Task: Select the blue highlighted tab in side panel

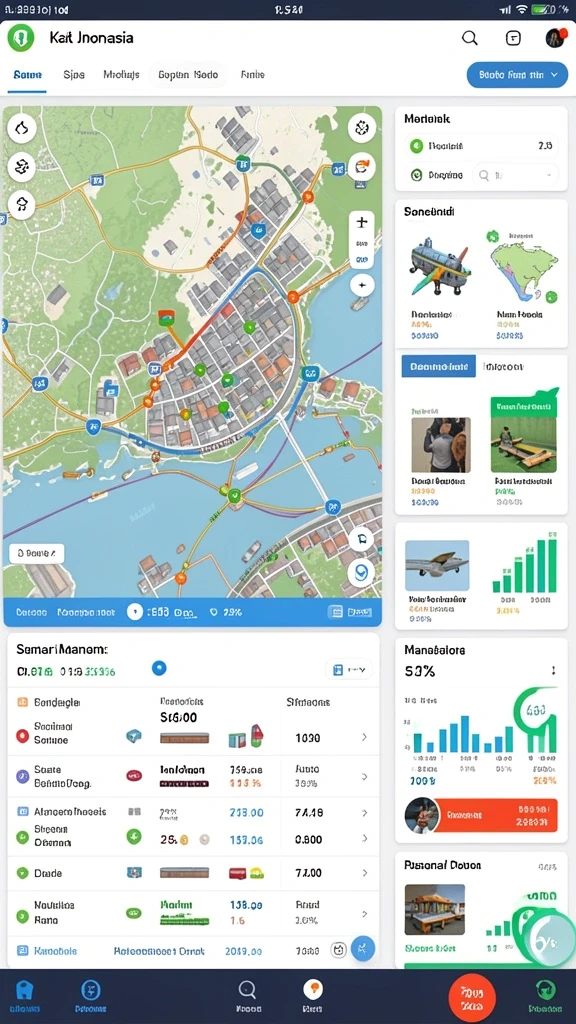Action: [x=438, y=367]
